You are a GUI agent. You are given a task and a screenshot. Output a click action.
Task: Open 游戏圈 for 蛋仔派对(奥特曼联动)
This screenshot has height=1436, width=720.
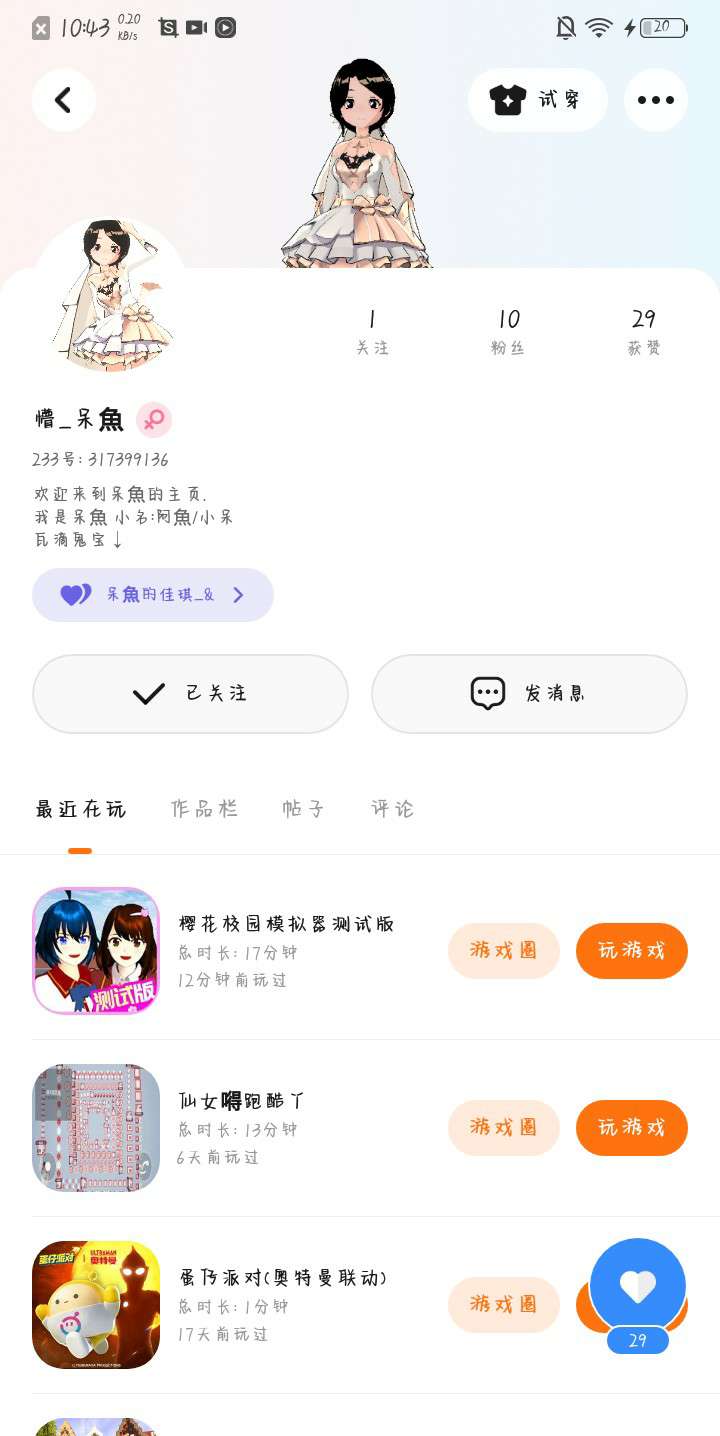[503, 1305]
